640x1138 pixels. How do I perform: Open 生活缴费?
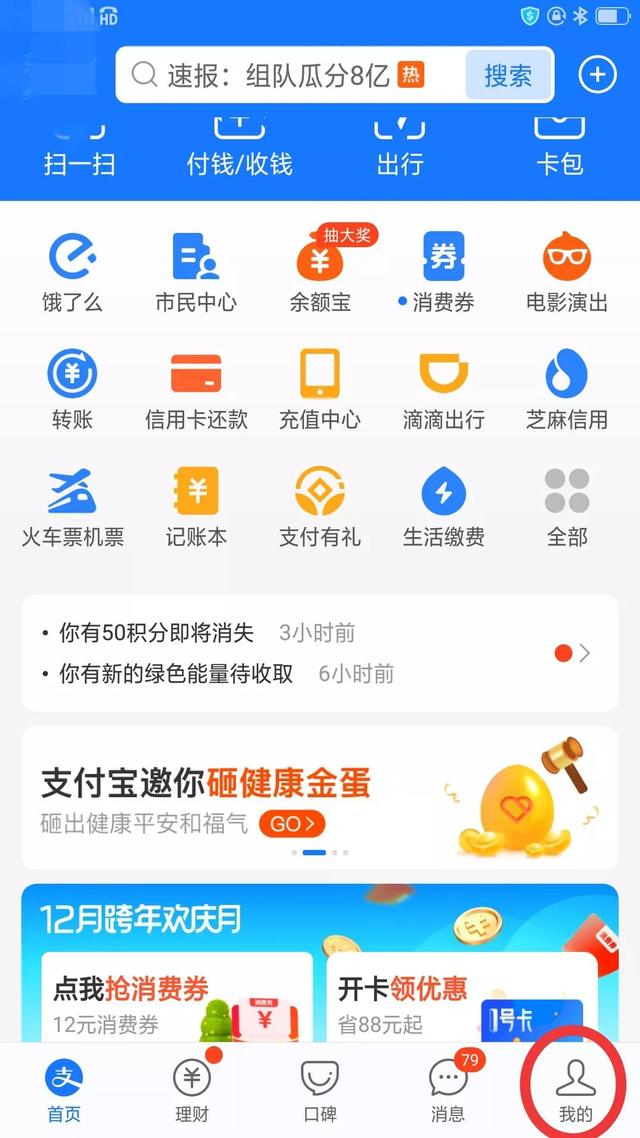443,508
